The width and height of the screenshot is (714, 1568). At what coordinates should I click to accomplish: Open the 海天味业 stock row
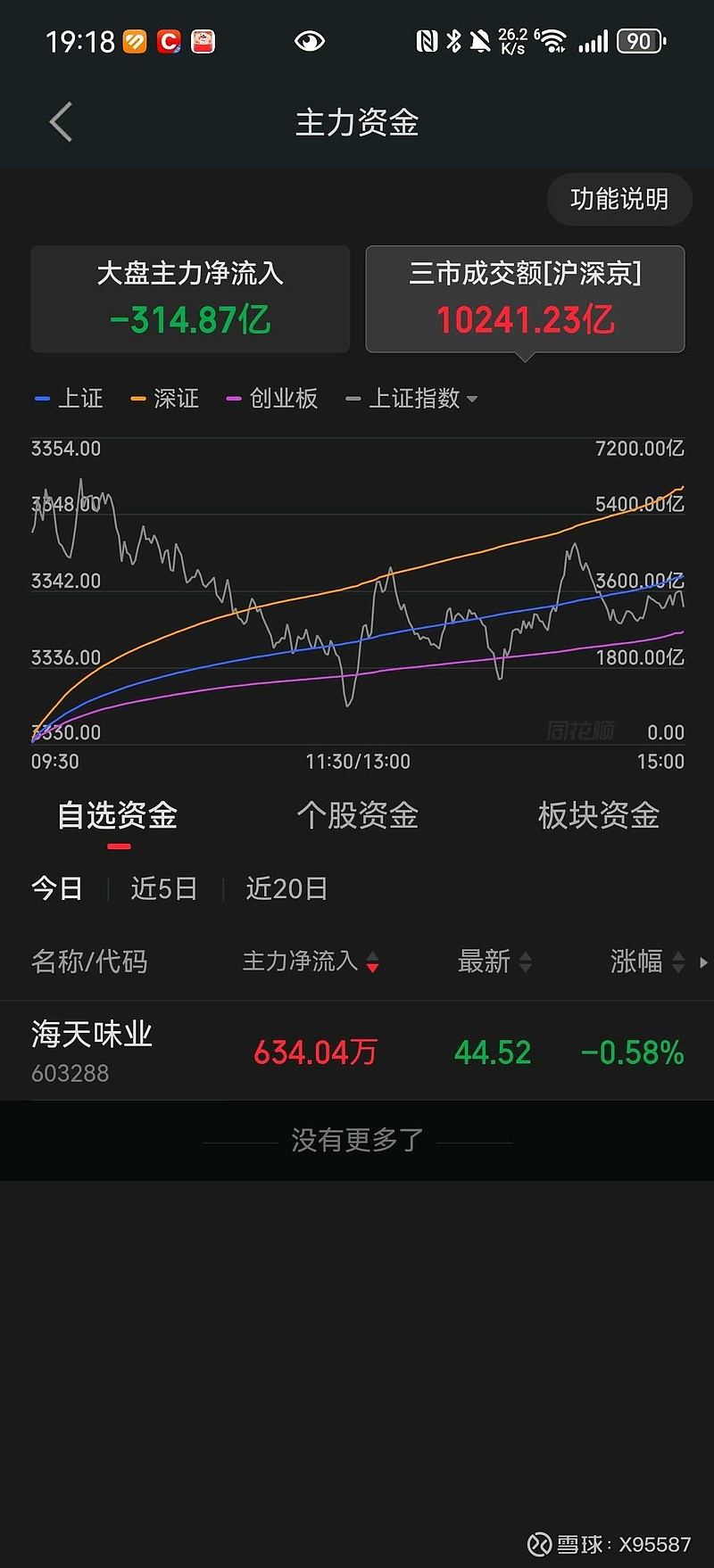pyautogui.click(x=357, y=1050)
